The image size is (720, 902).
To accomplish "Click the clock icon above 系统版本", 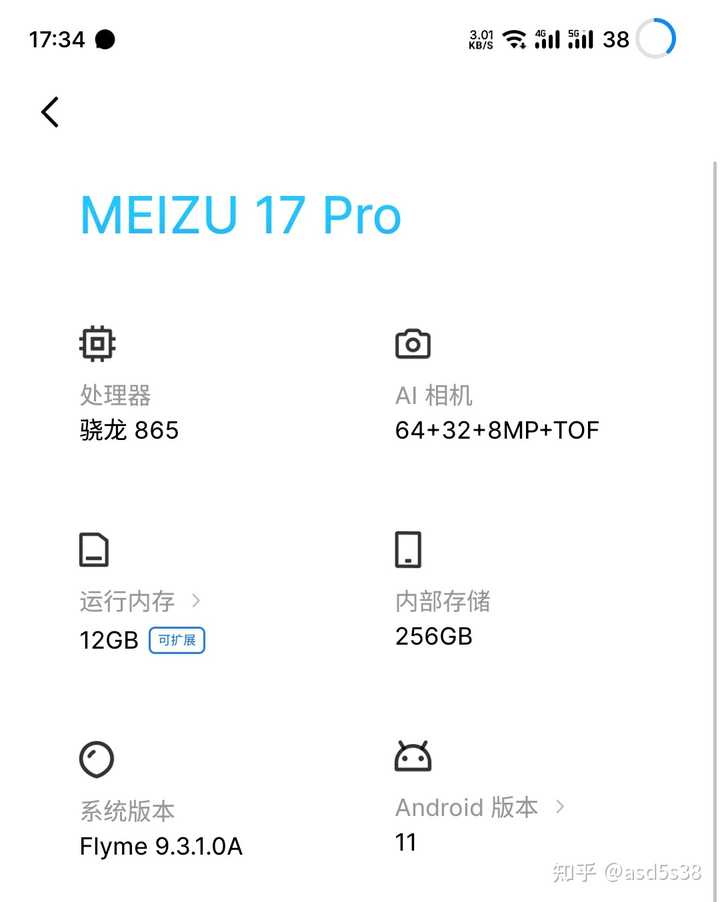I will [95, 759].
